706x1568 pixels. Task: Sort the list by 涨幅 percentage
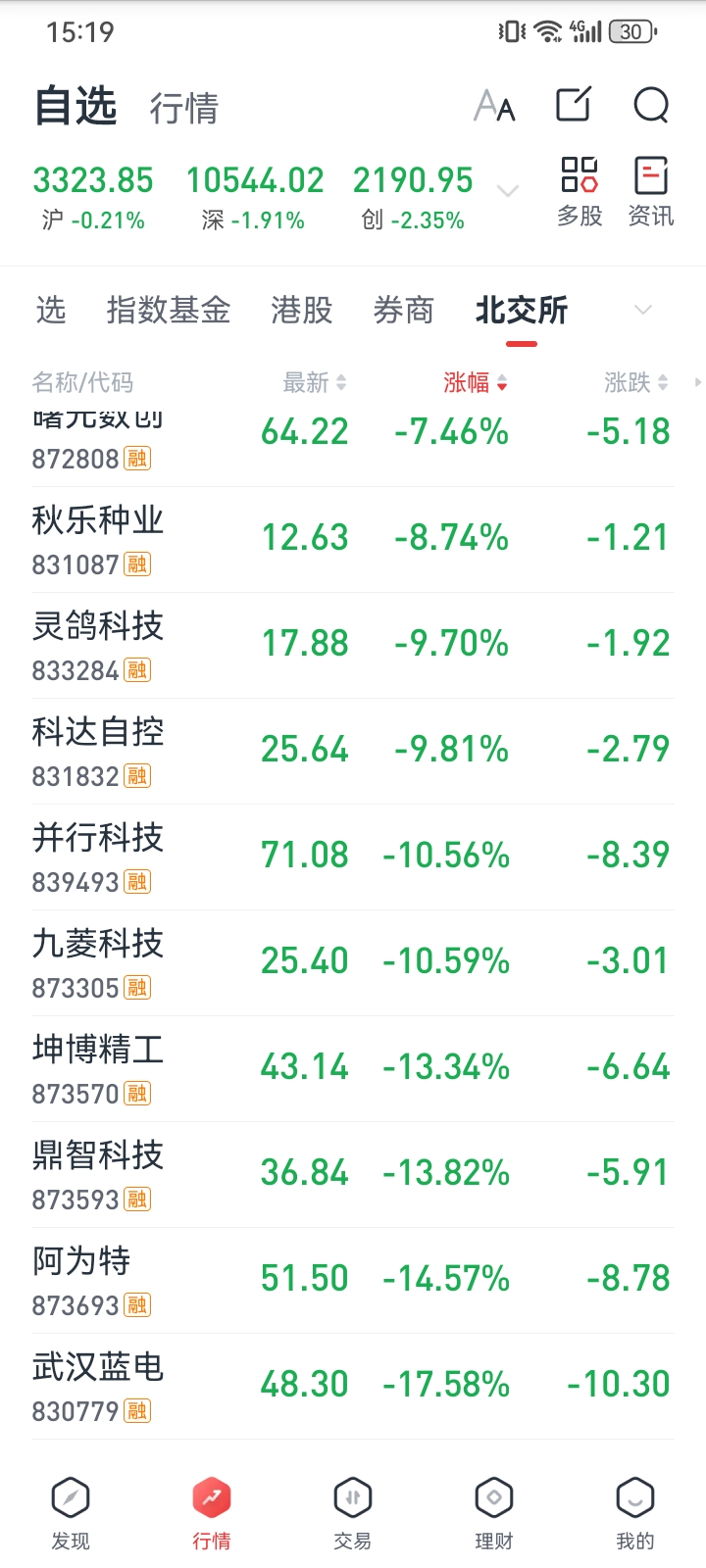click(x=475, y=382)
